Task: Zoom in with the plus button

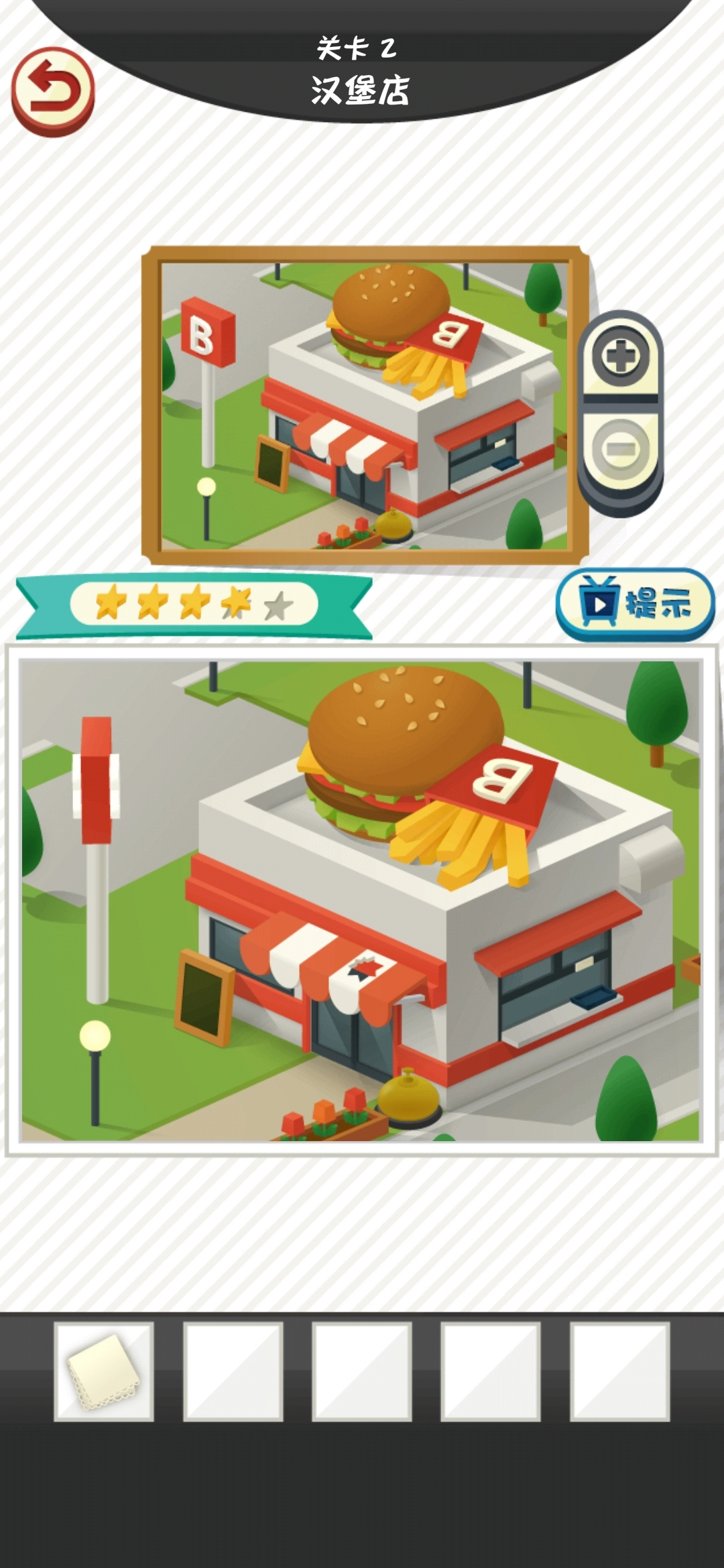Action: pos(620,355)
